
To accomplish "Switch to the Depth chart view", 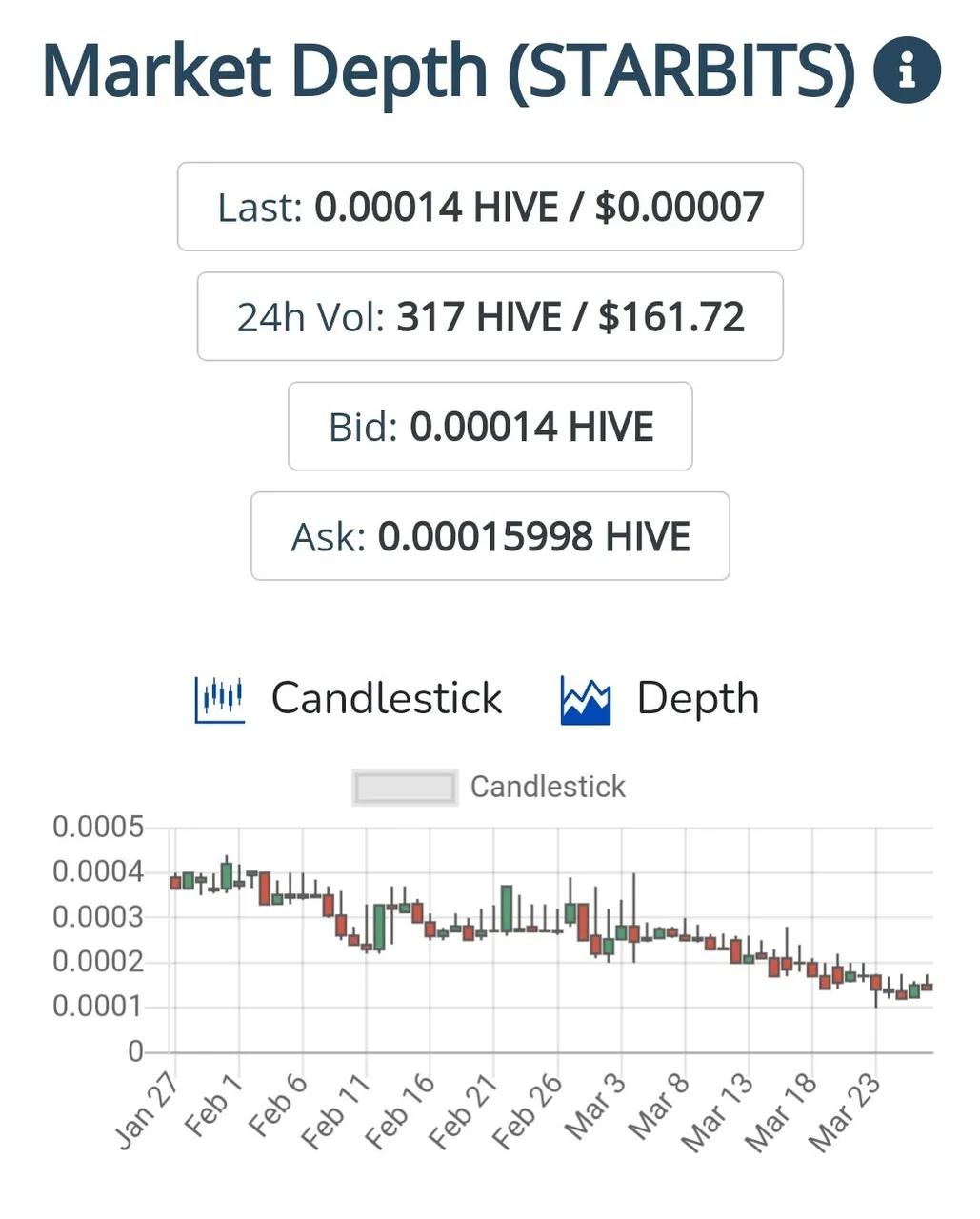I will (660, 699).
